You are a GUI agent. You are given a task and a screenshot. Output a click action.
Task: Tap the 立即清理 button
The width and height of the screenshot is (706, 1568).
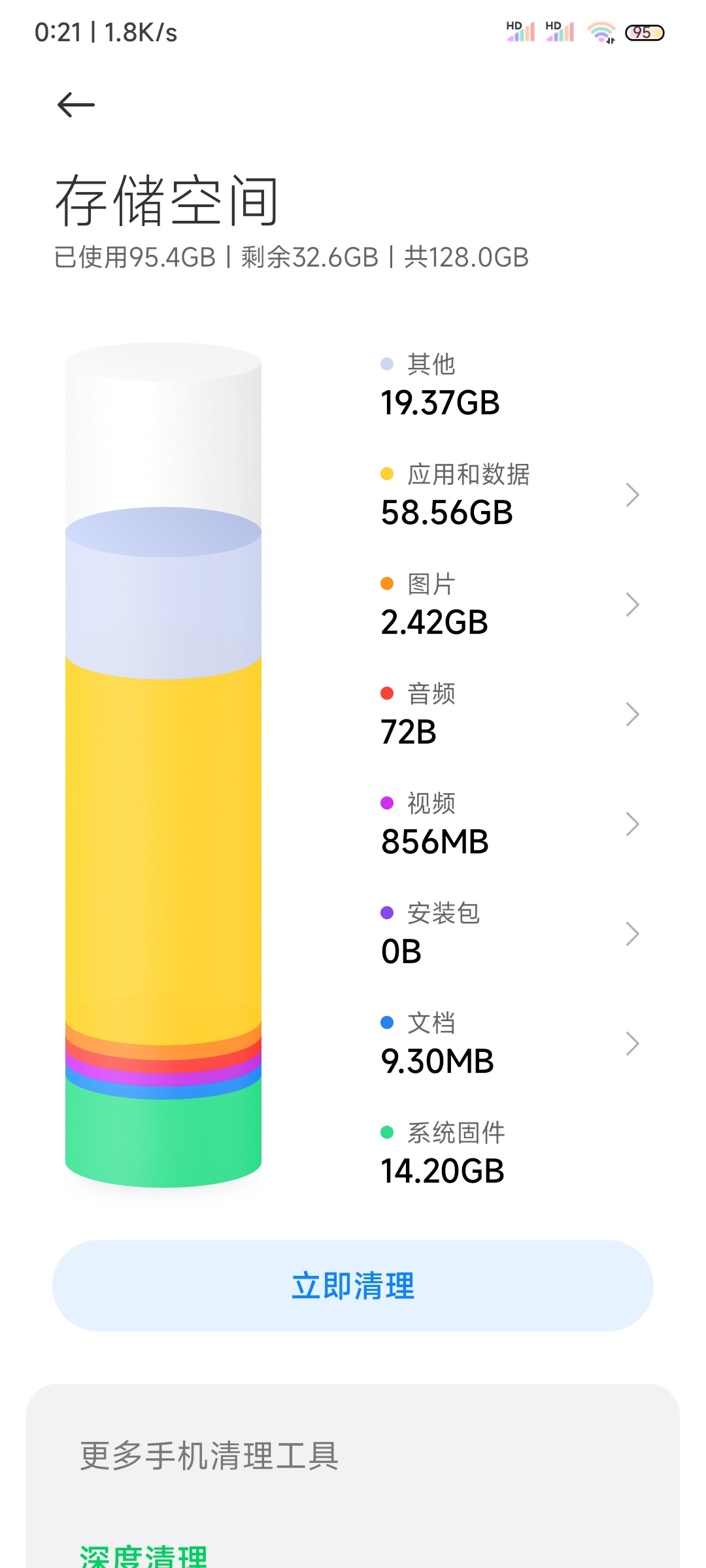pos(353,1286)
